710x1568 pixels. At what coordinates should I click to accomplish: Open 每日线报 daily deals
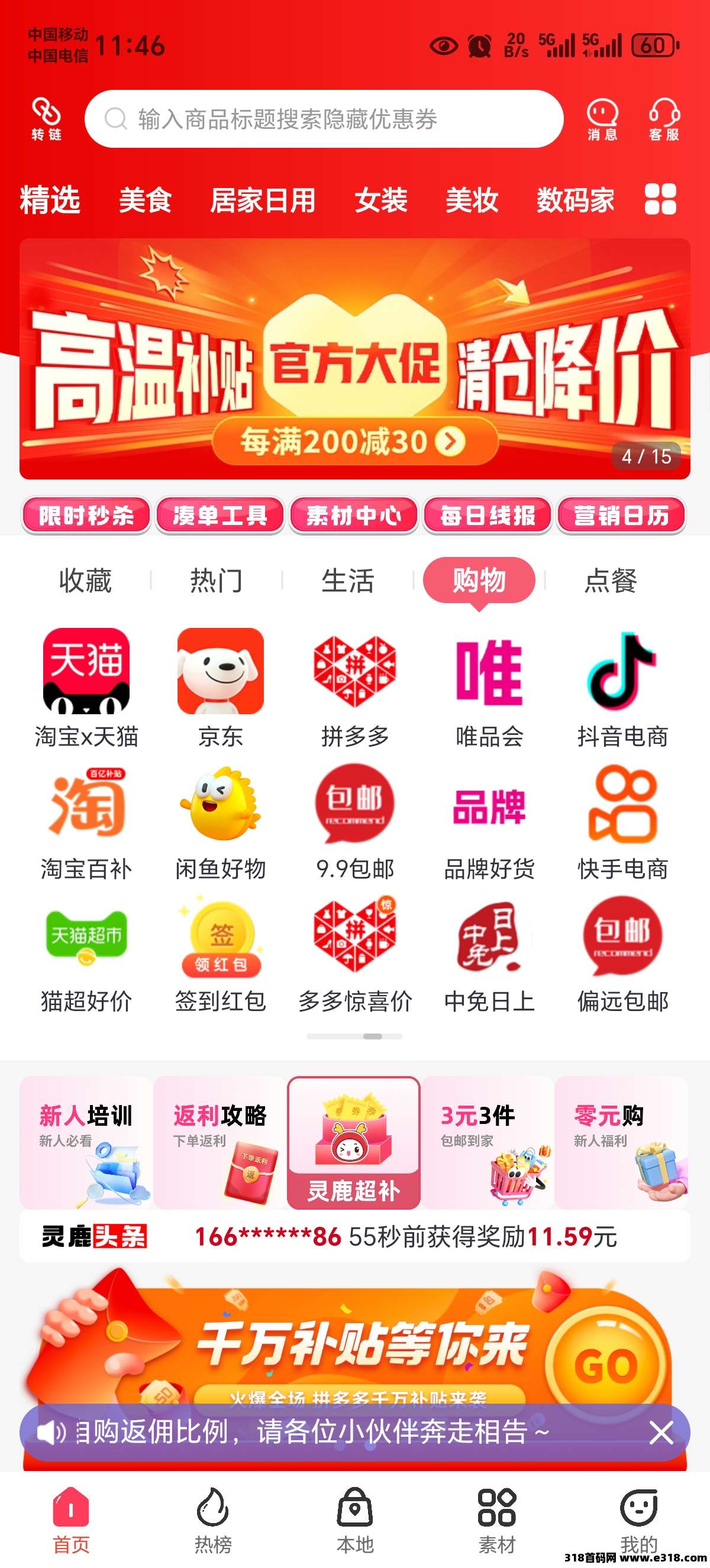pyautogui.click(x=487, y=516)
